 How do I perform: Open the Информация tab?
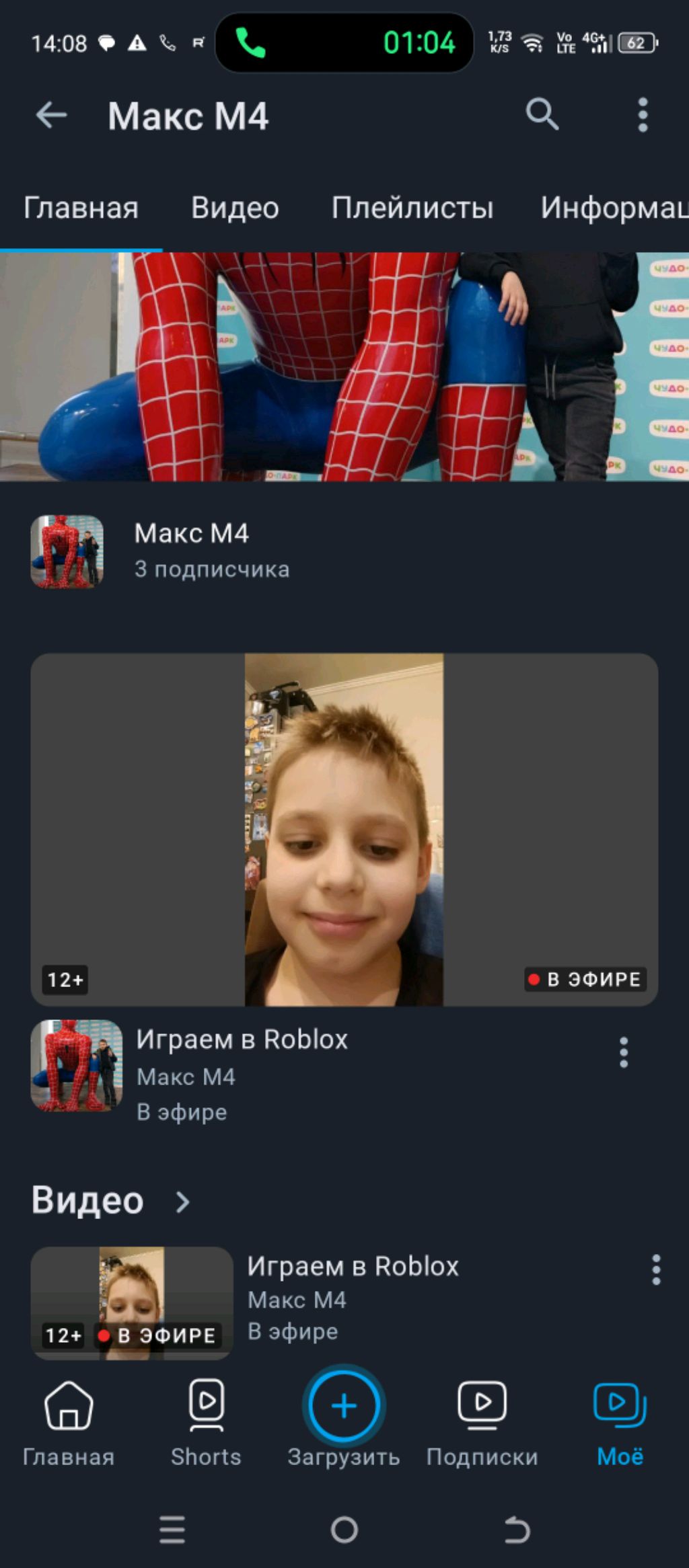(x=614, y=208)
